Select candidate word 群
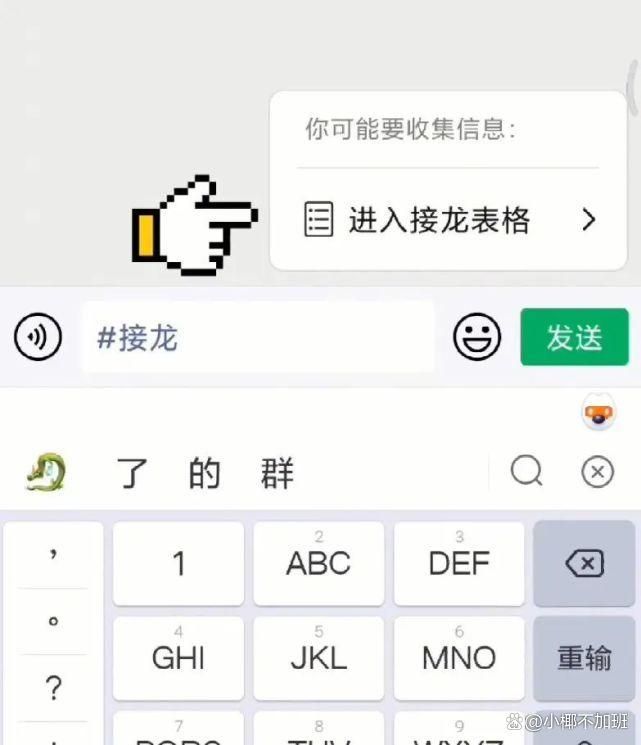This screenshot has width=641, height=745. [277, 472]
